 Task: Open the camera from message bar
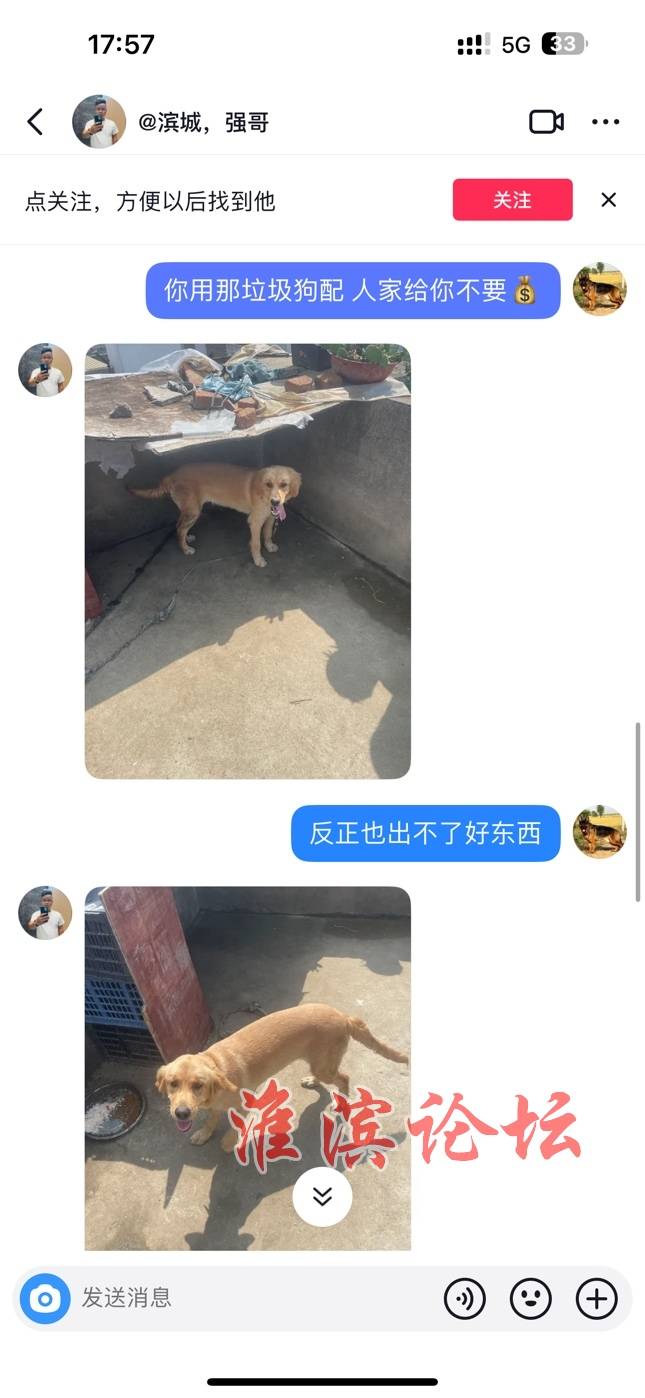click(x=44, y=1298)
